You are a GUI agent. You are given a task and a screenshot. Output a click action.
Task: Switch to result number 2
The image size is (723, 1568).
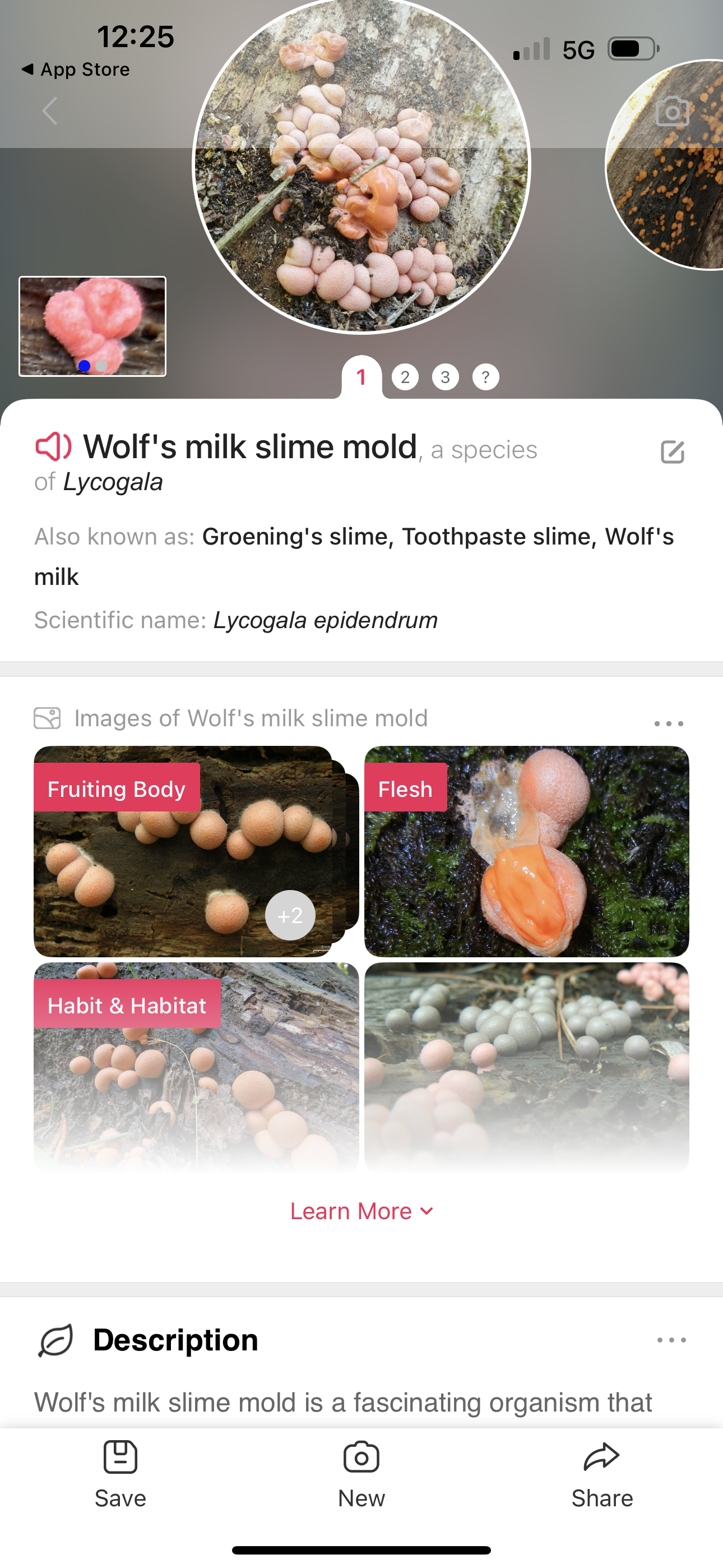[405, 377]
